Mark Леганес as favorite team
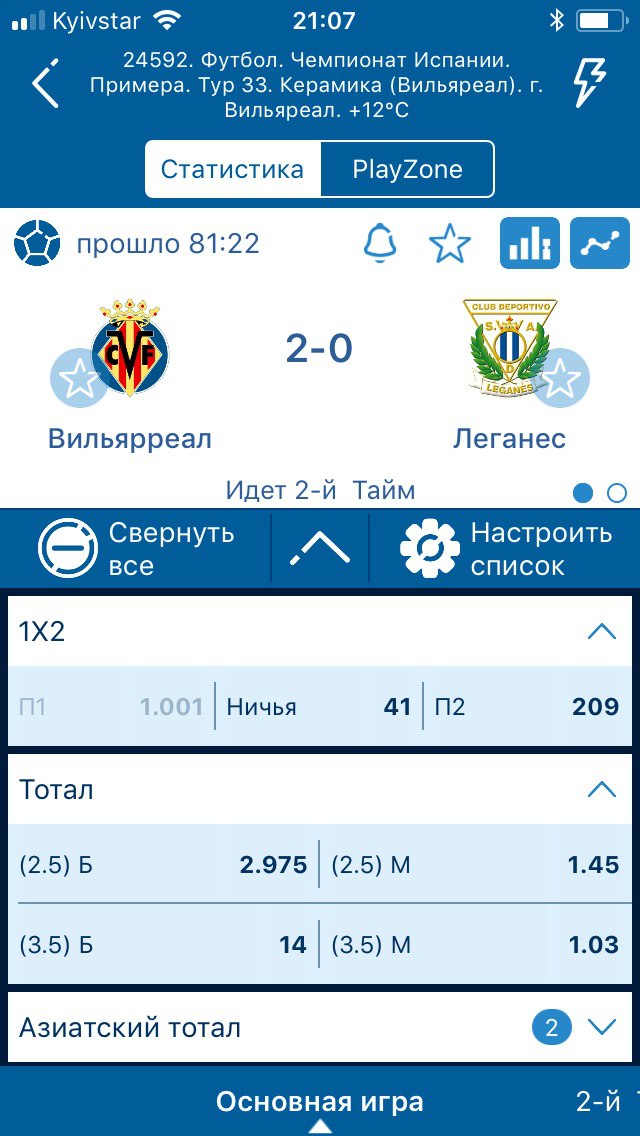The width and height of the screenshot is (640, 1136). point(560,379)
